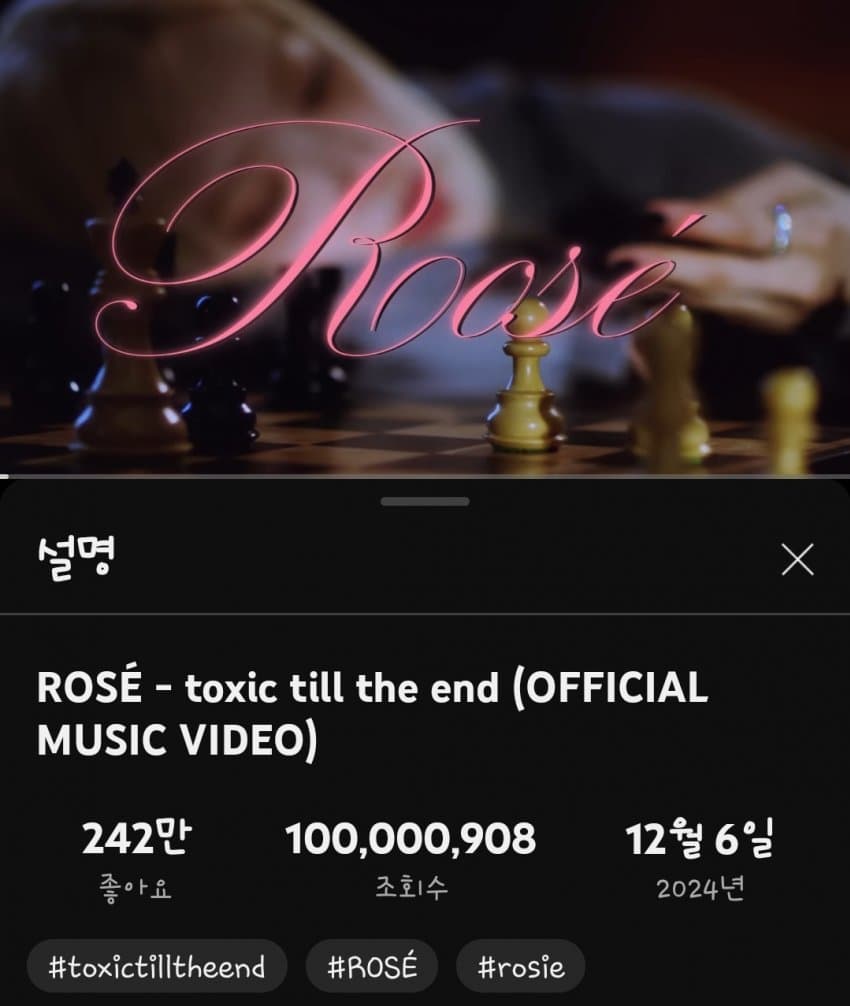Tap the panel's drag handle bar
Viewport: 850px width, 1006px height.
coord(425,501)
